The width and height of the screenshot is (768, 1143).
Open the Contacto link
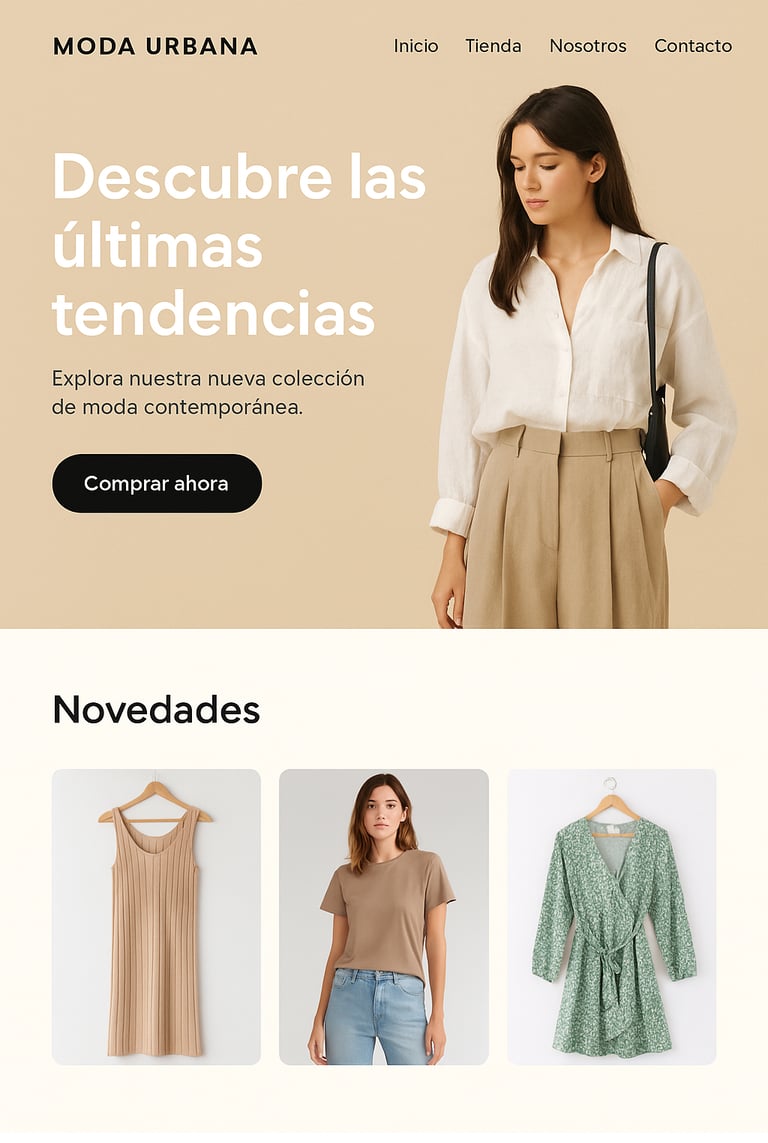(693, 46)
